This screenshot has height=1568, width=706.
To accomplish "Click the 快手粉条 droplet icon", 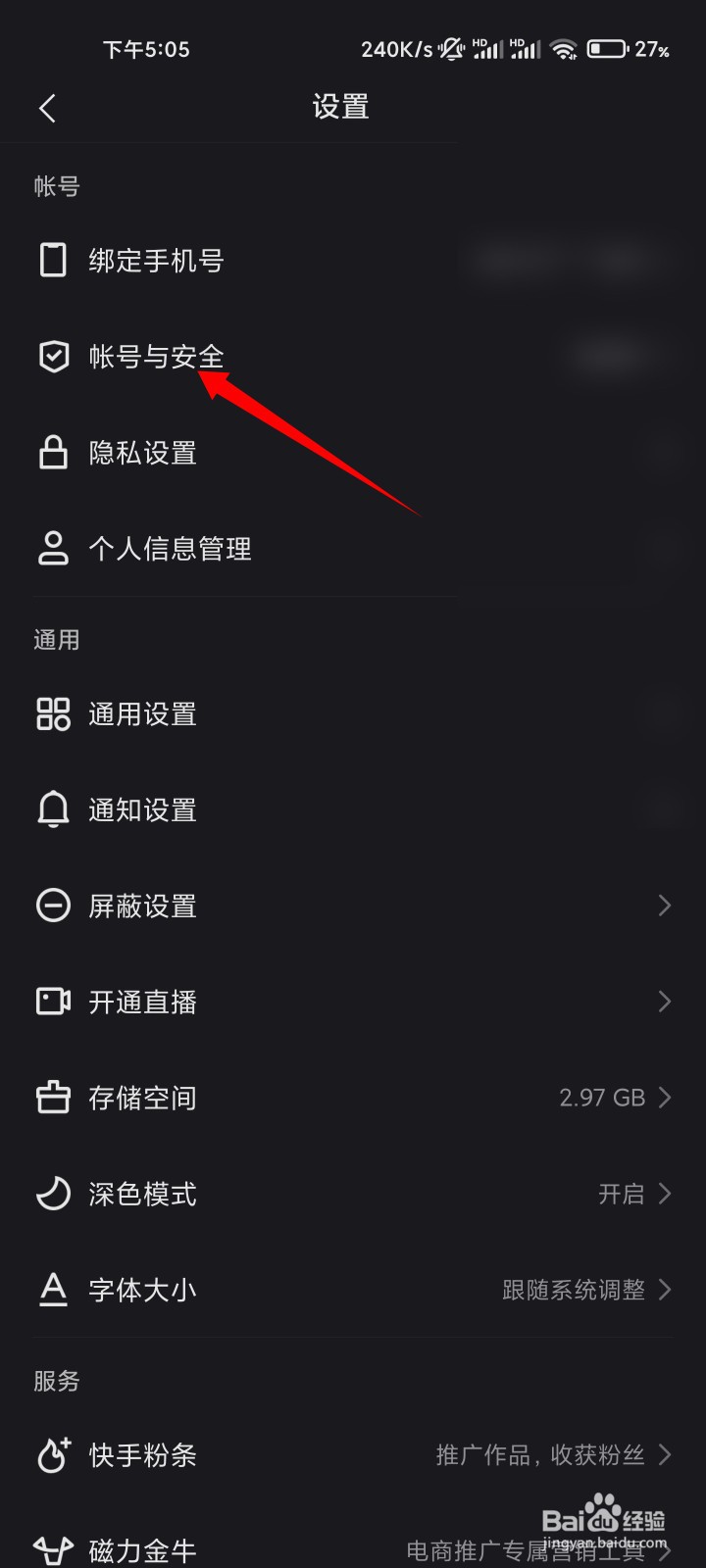I will tap(53, 1456).
